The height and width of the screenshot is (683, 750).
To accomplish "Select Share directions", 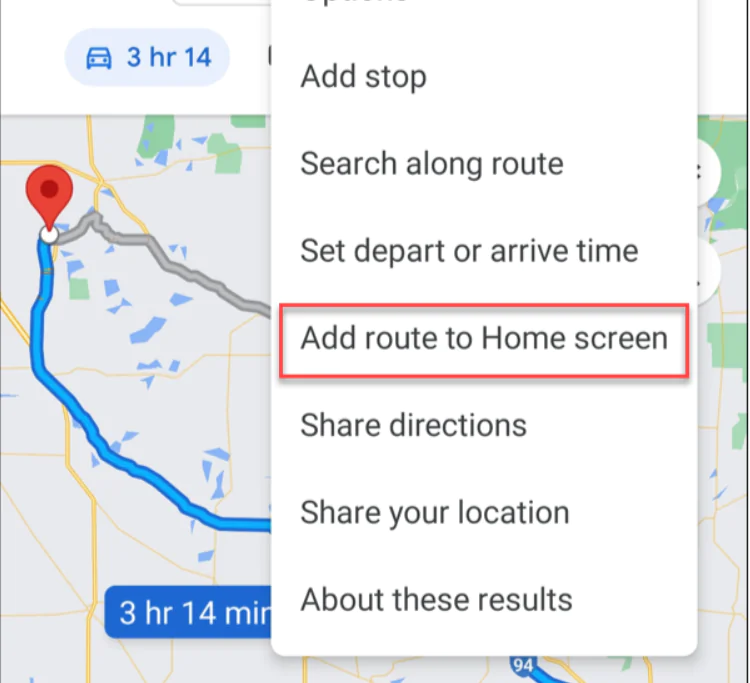I will (413, 425).
